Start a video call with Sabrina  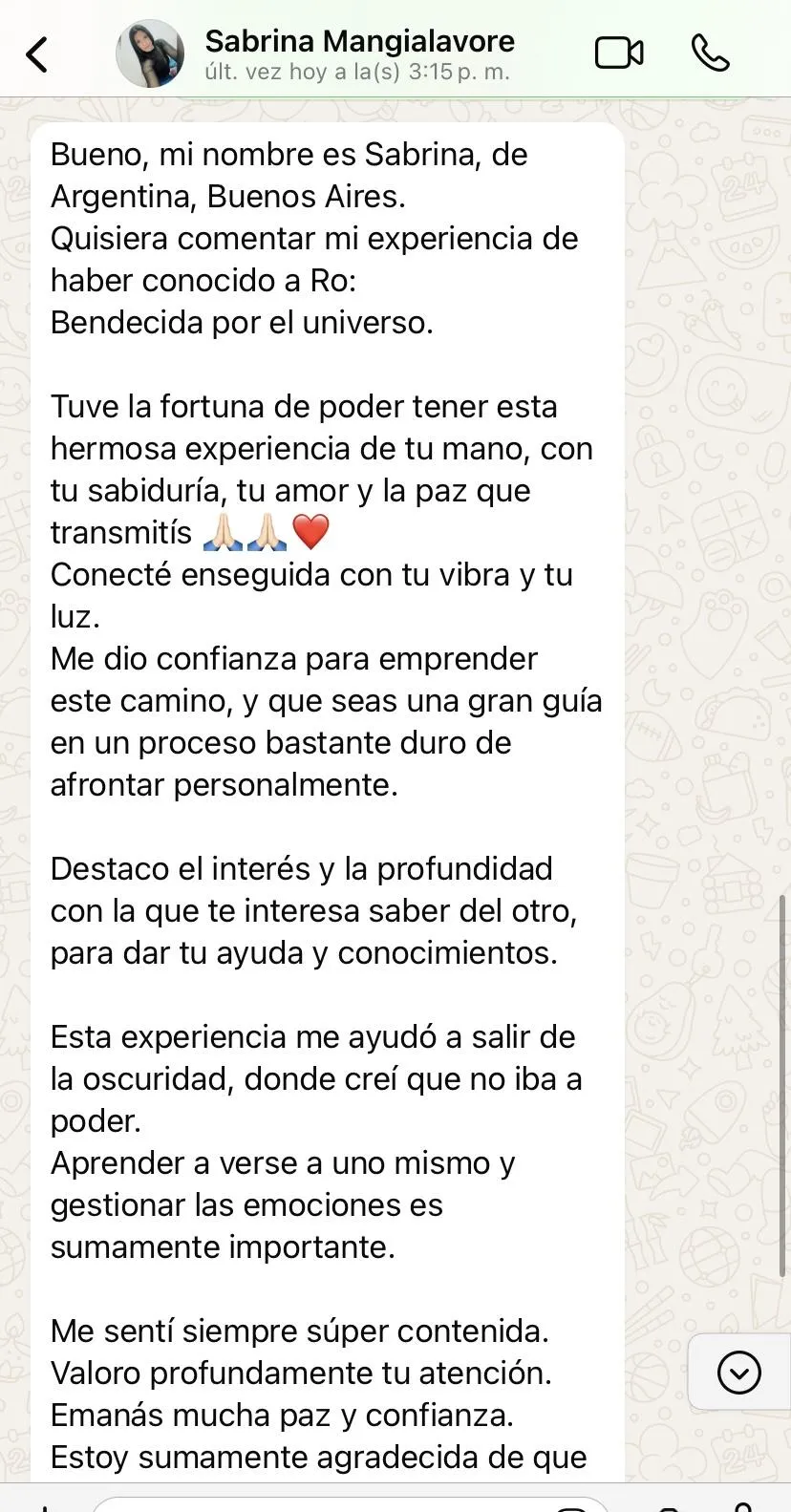coord(619,53)
